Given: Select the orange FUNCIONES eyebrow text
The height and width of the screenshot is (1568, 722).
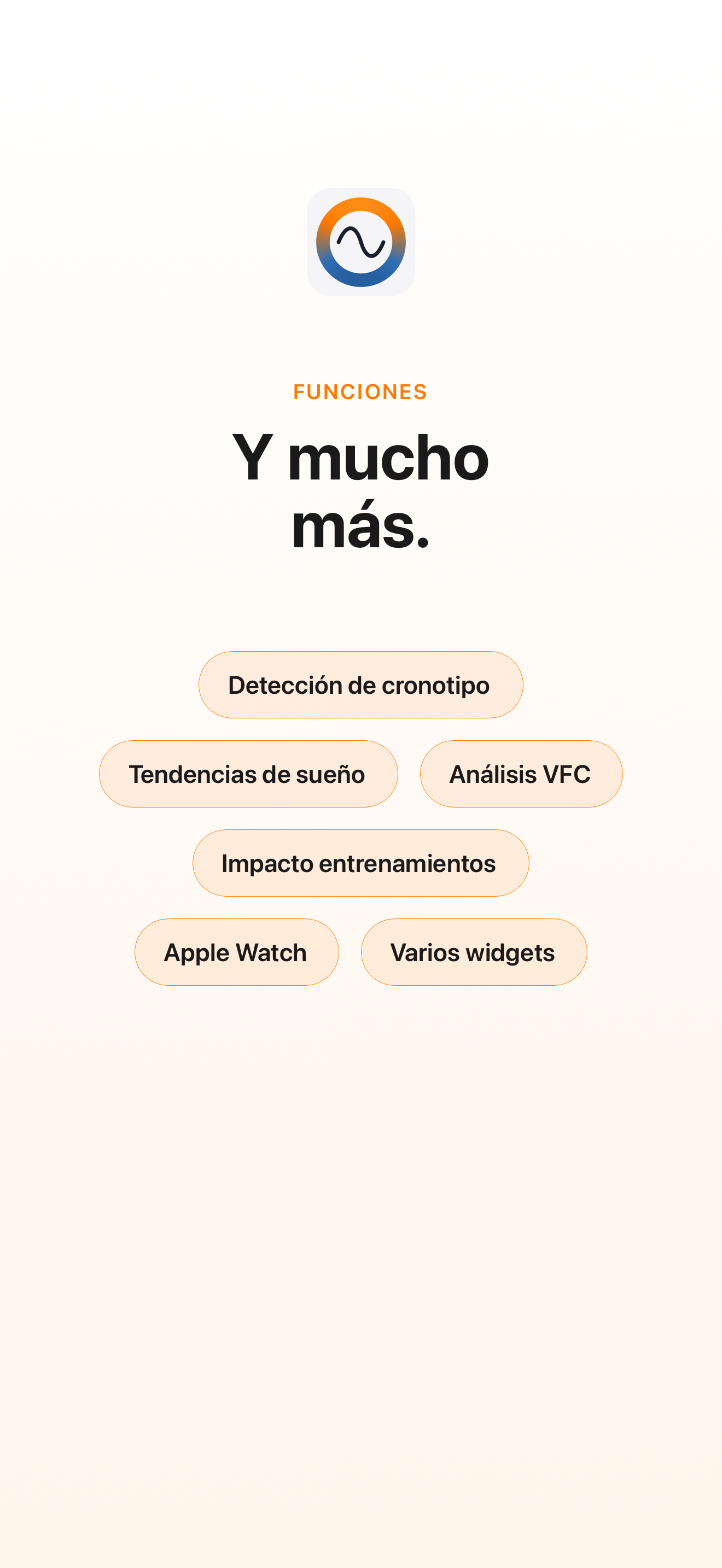Looking at the screenshot, I should (x=360, y=392).
